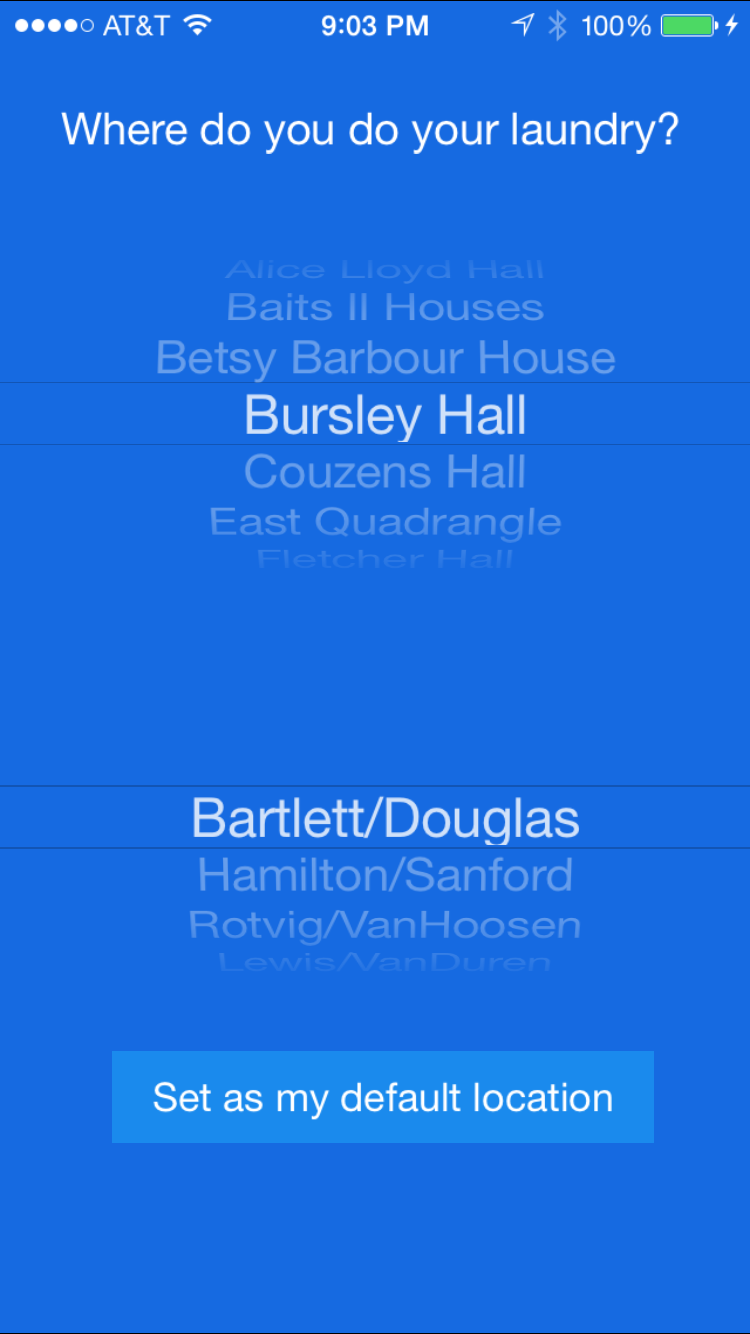Choose Lewis/VanDuren laundry room
Viewport: 750px width, 1334px height.
[385, 962]
